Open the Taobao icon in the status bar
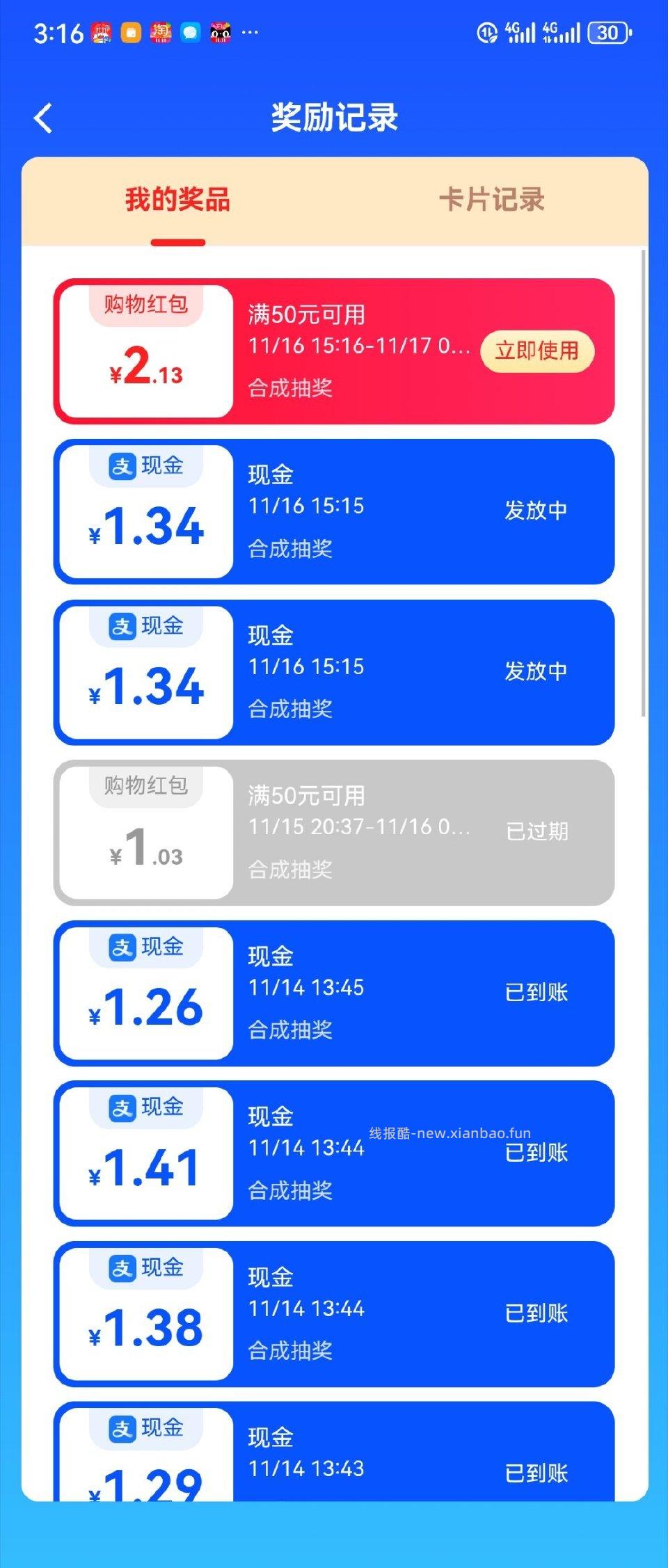 (x=161, y=33)
